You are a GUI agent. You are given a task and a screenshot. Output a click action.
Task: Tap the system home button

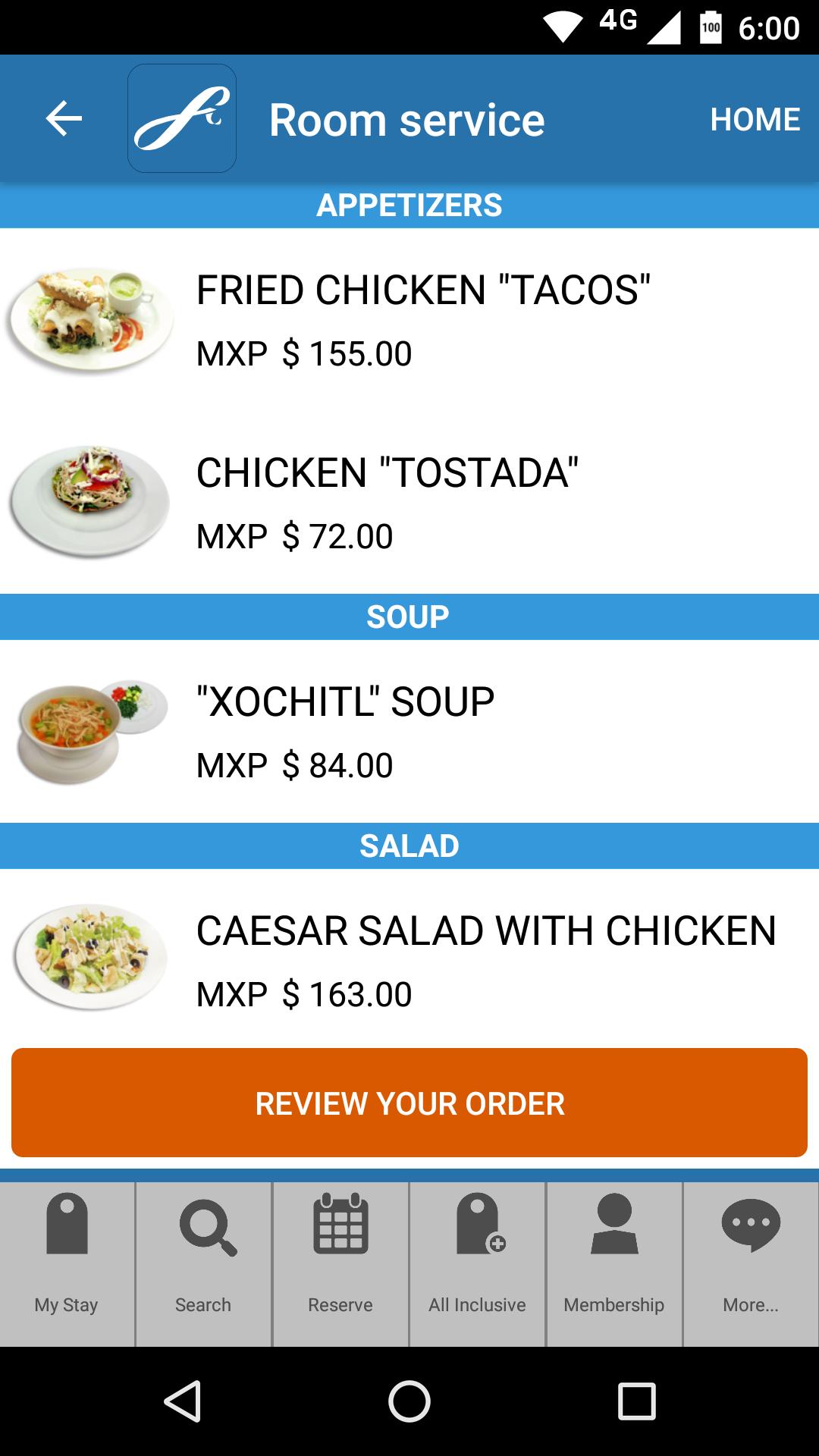409,1401
